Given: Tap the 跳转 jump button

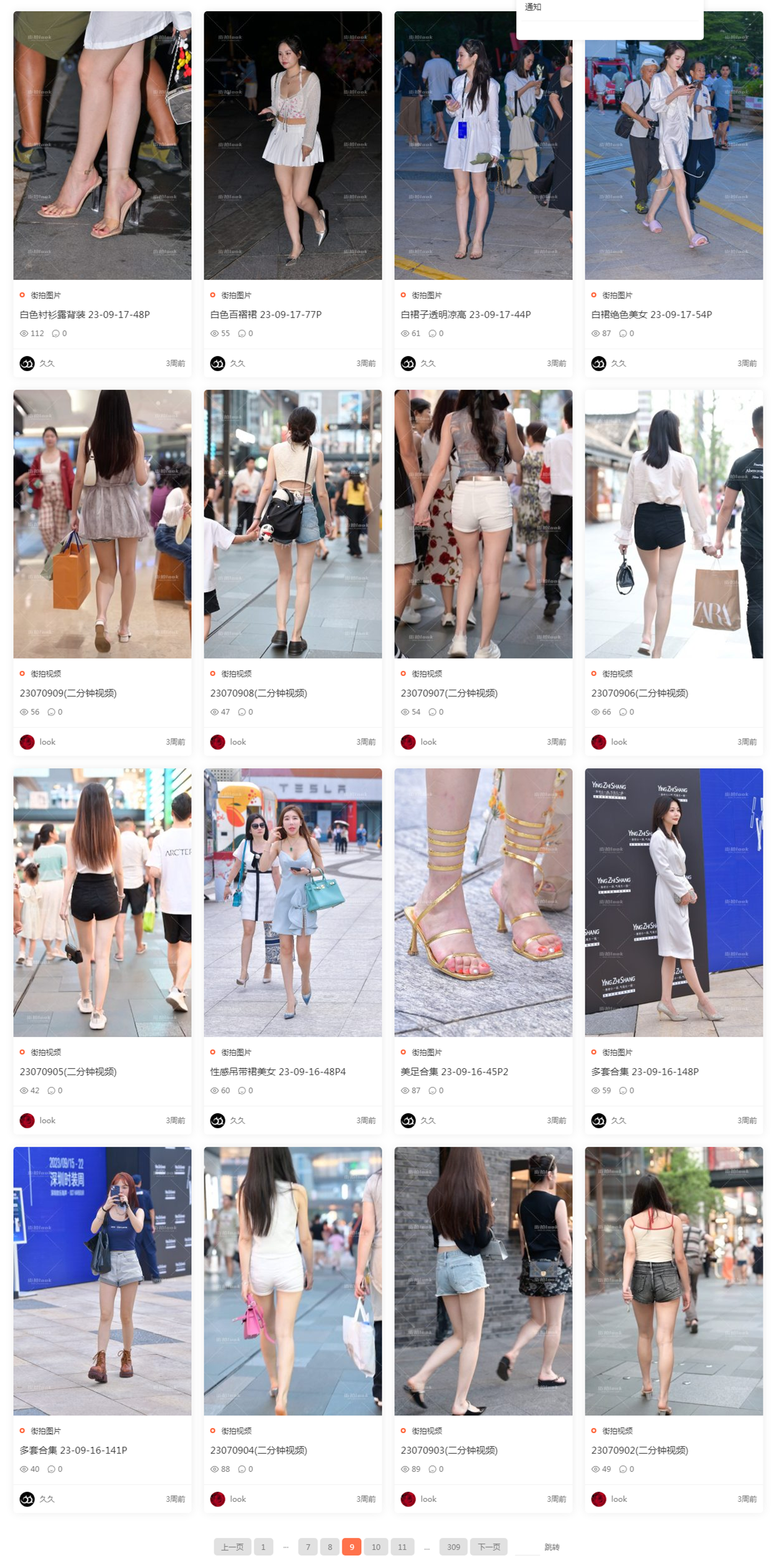Looking at the screenshot, I should (552, 1547).
